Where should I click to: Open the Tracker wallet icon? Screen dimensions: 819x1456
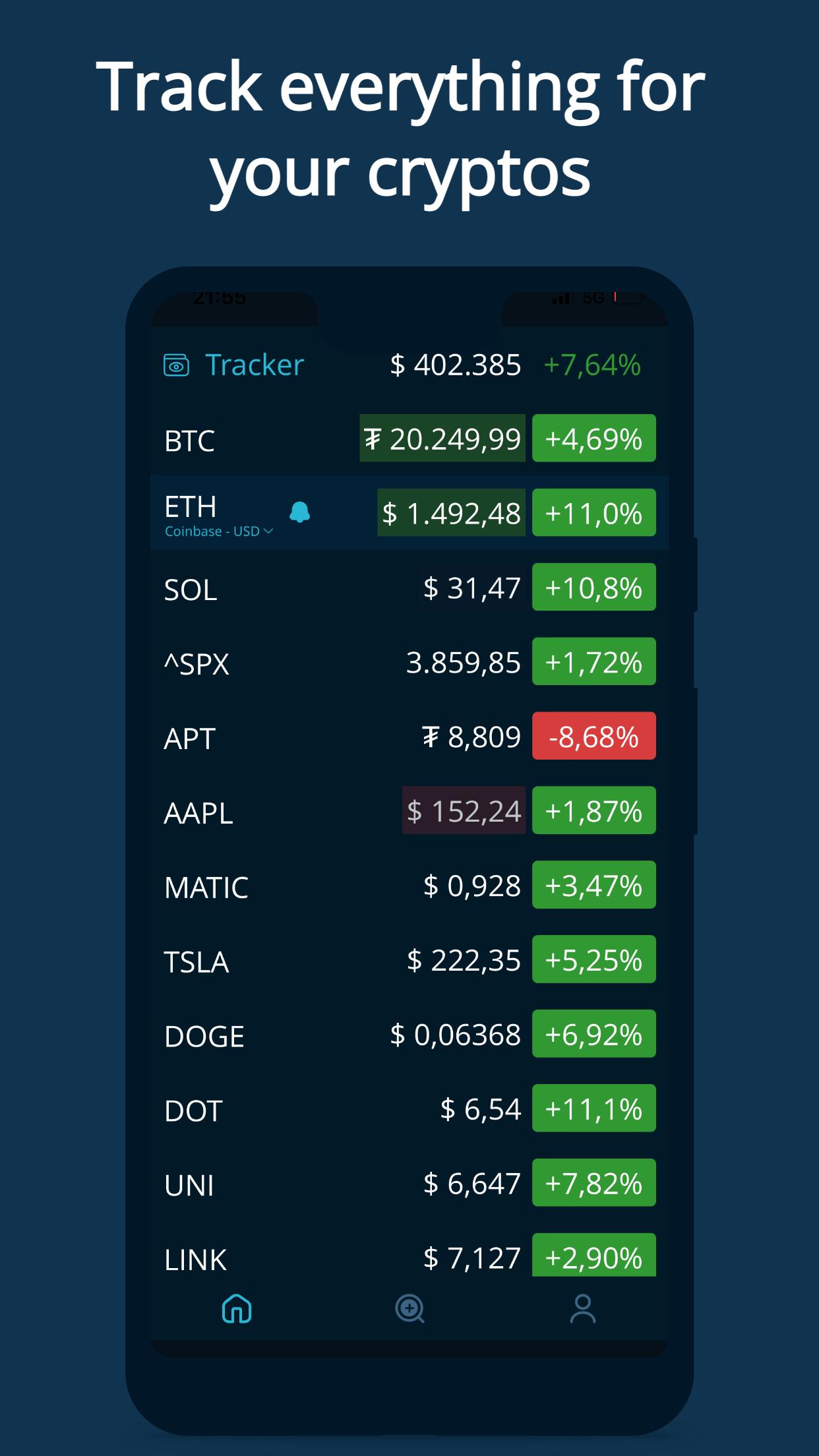click(x=177, y=363)
